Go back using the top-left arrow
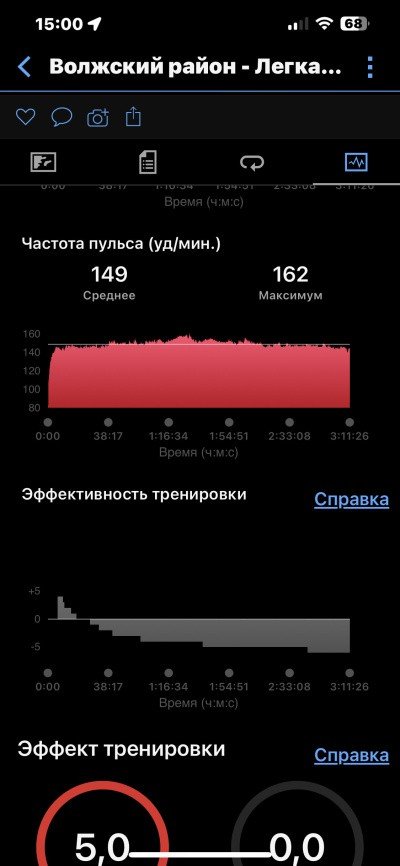This screenshot has width=400, height=866. [x=24, y=67]
